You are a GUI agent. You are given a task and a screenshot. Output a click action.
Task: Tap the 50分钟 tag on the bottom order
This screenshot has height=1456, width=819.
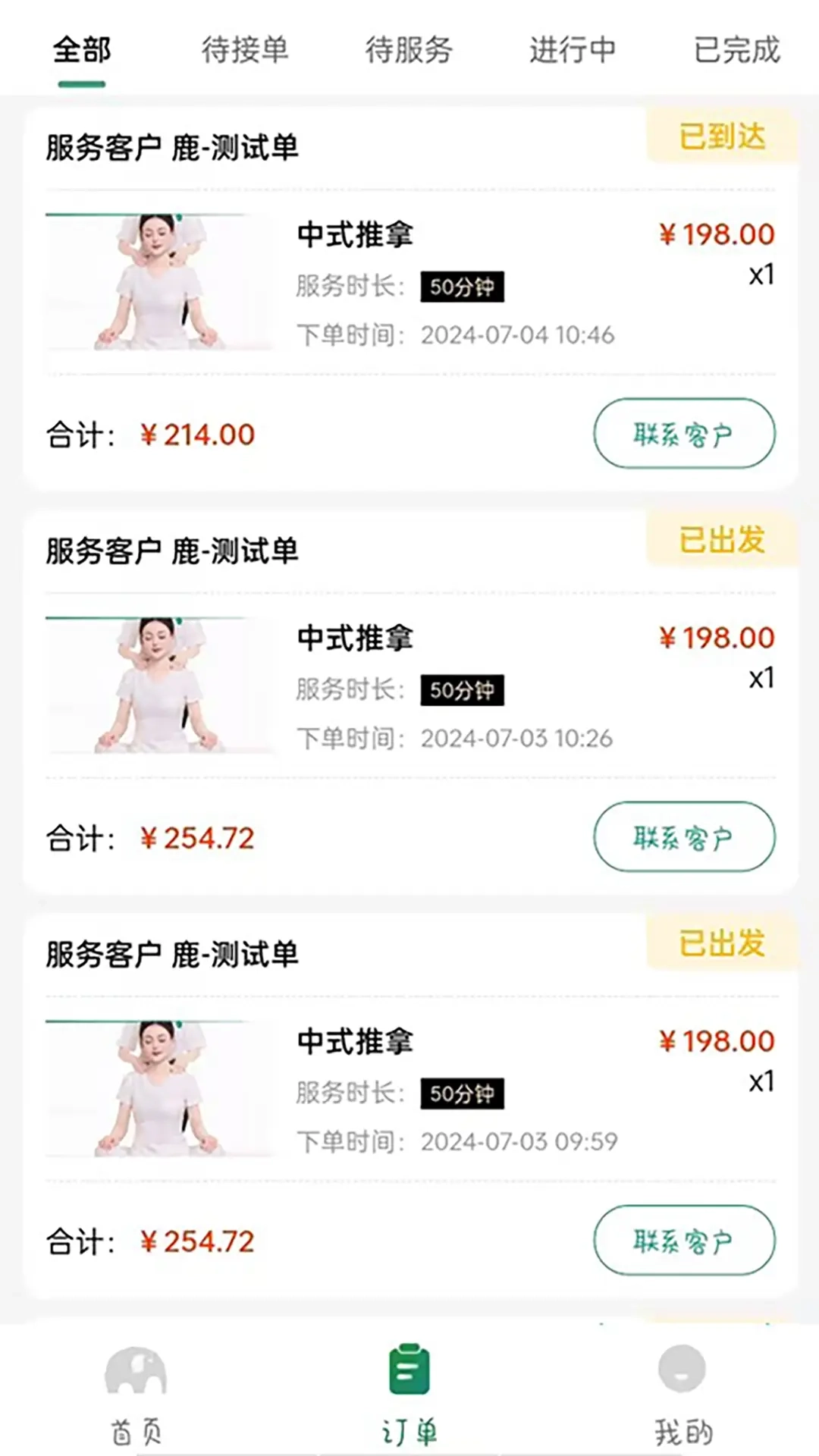pos(461,1094)
